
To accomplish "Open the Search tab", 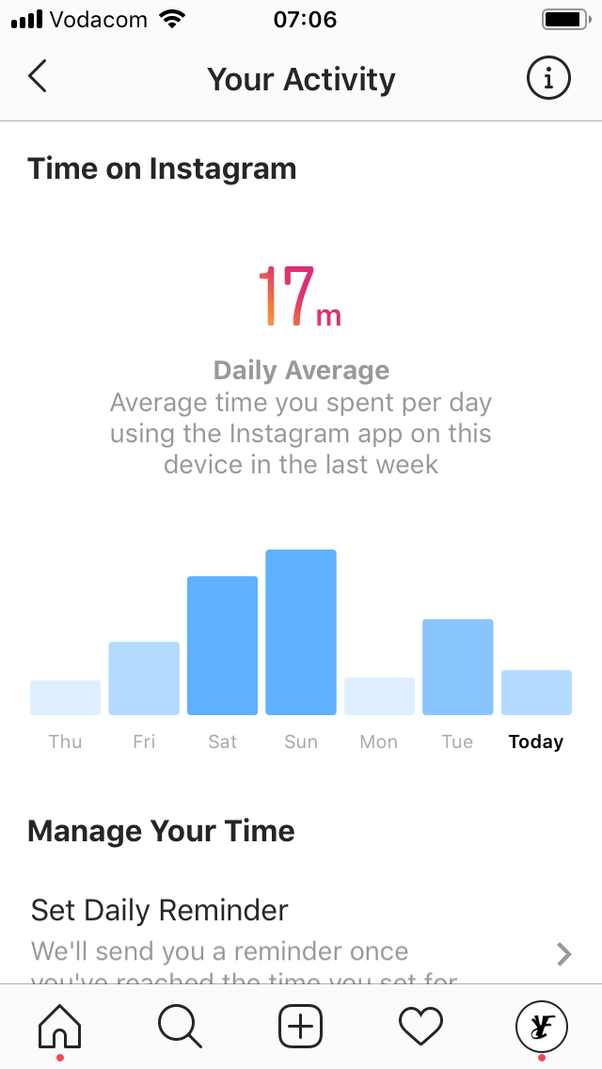I will [x=180, y=1025].
